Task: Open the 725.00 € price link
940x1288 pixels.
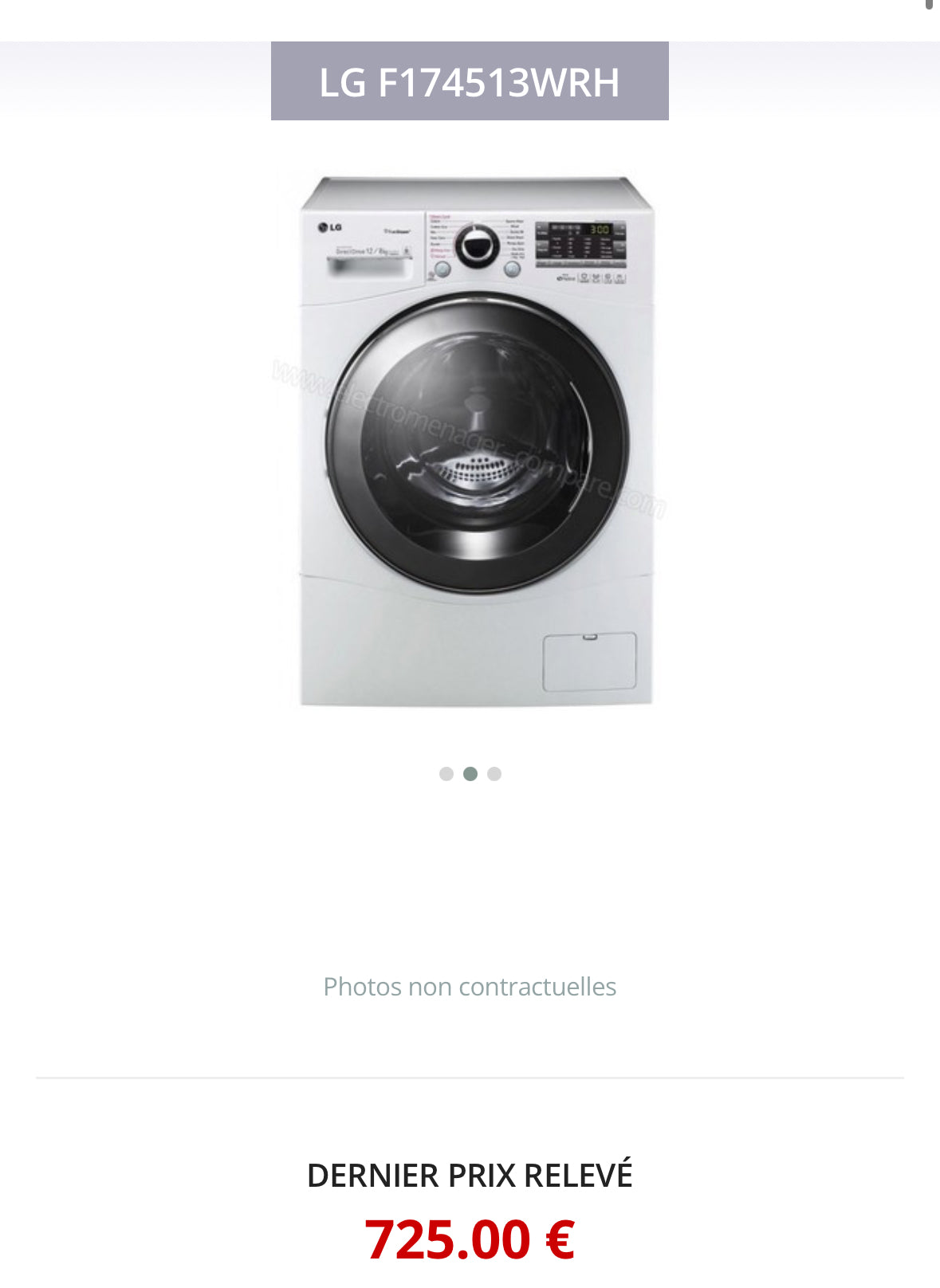Action: (x=470, y=1238)
